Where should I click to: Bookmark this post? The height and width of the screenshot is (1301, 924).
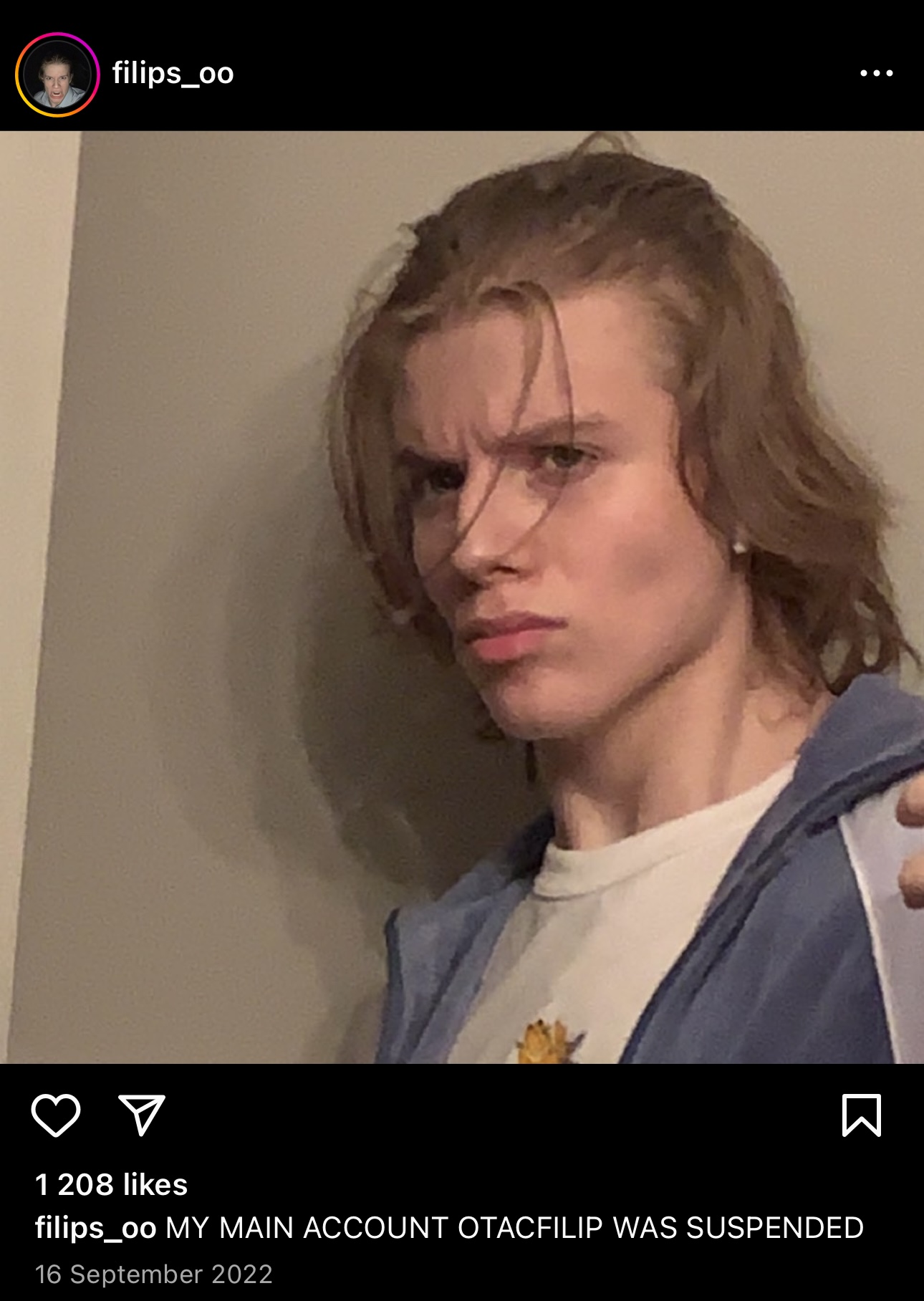pos(861,1115)
